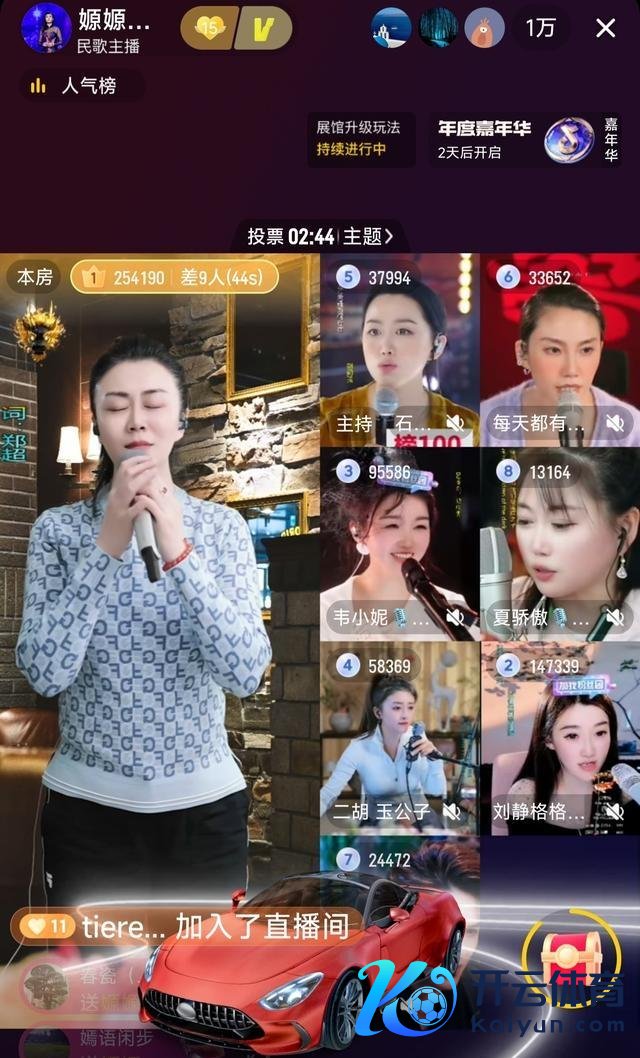The image size is (640, 1058).
Task: Open the 展馆升级玩法 banner
Action: tap(360, 139)
